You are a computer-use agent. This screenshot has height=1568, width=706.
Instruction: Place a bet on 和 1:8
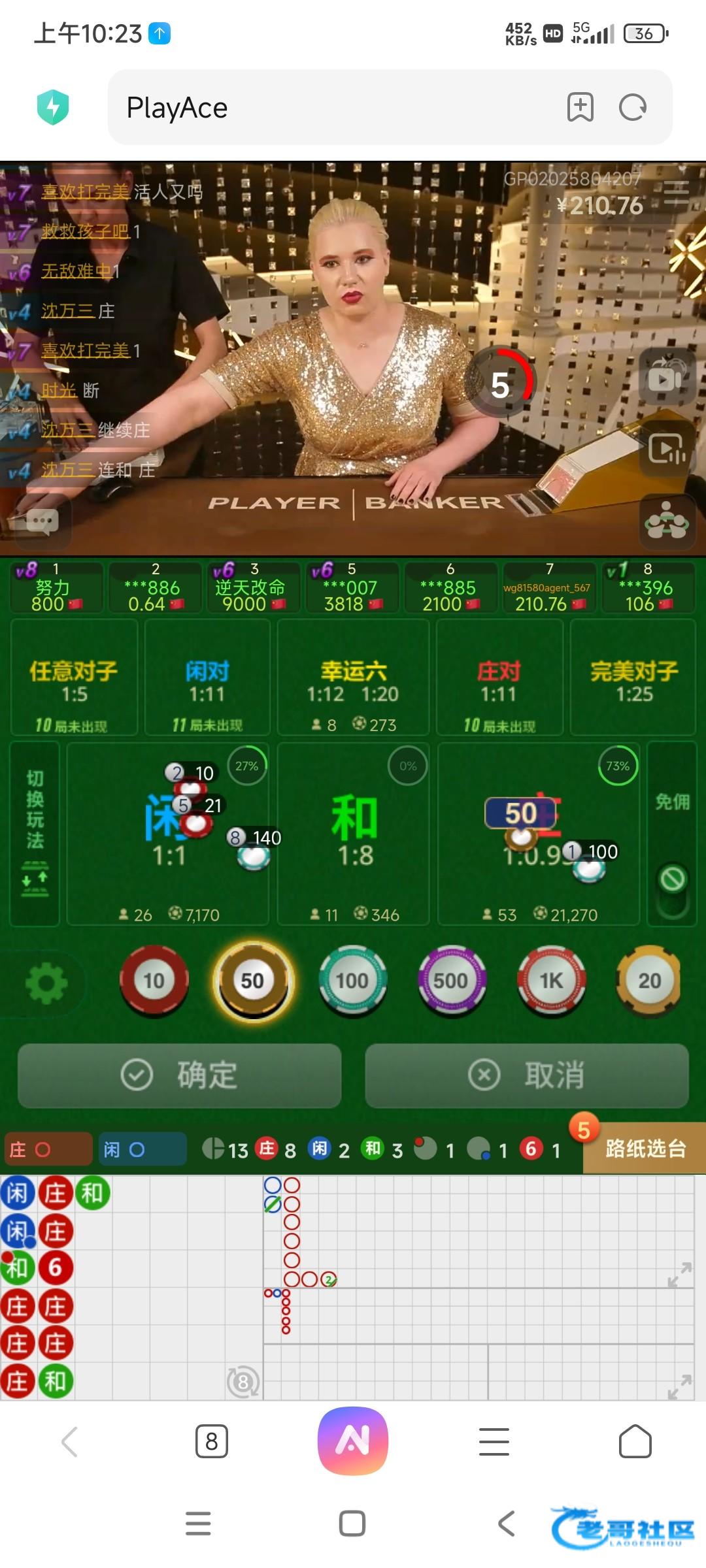(353, 834)
